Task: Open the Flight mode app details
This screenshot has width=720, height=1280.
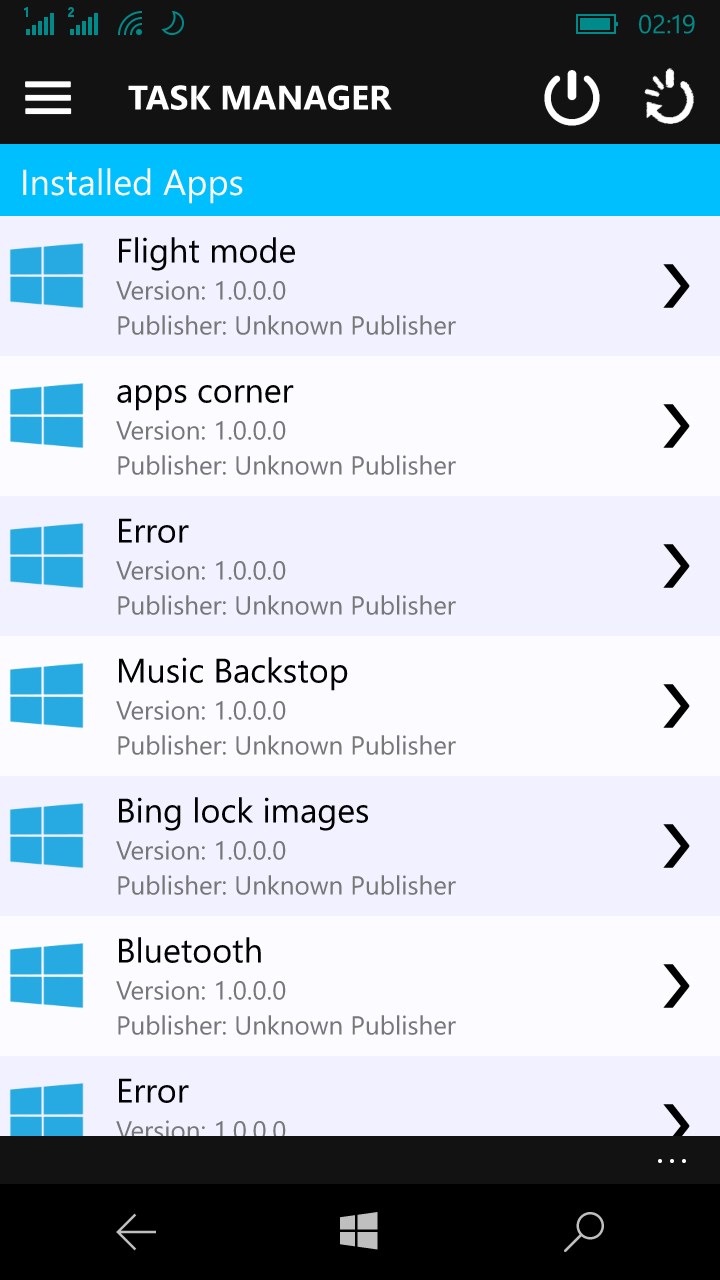Action: tap(360, 286)
